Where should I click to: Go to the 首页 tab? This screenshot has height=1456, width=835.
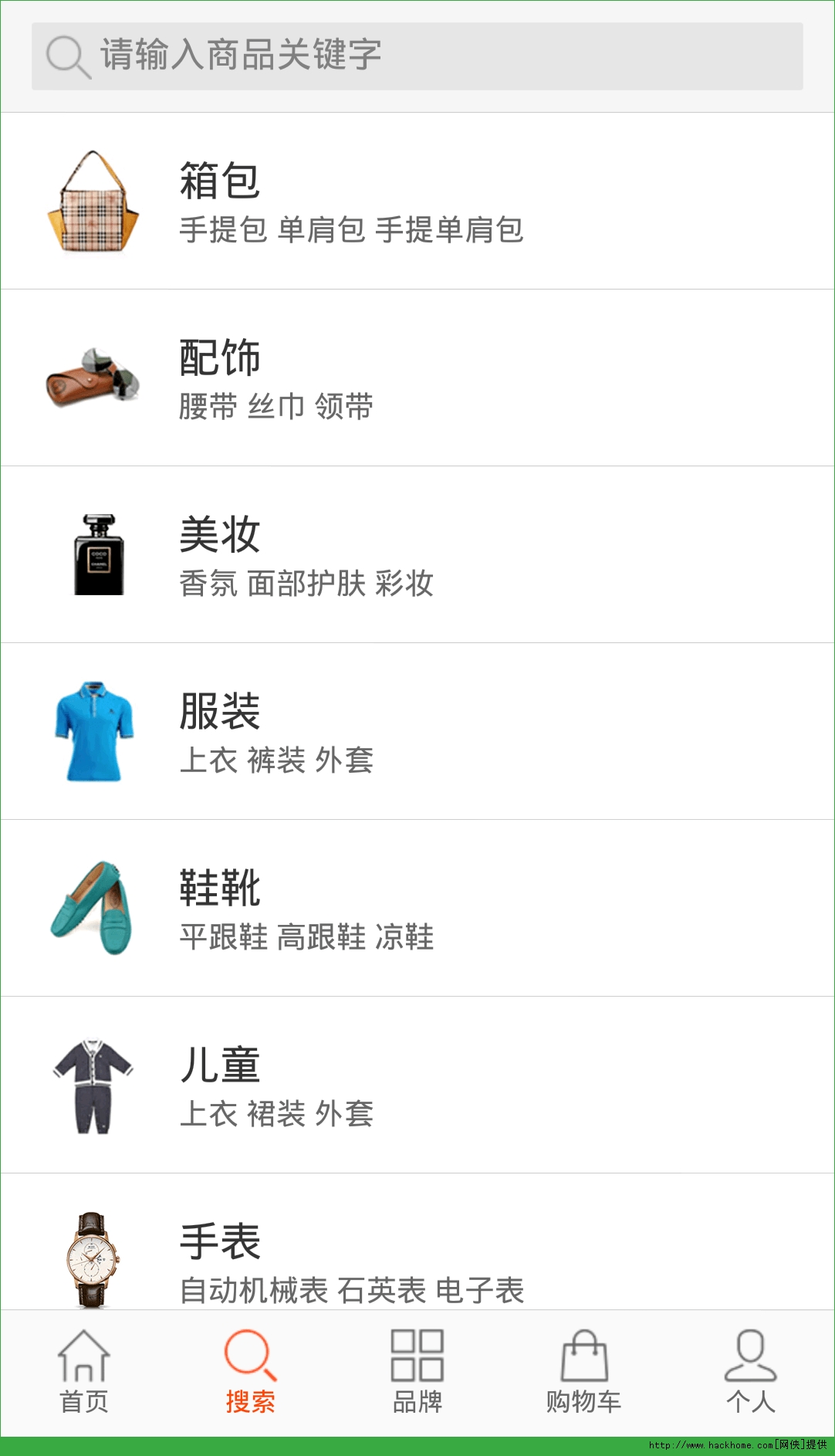(84, 1372)
